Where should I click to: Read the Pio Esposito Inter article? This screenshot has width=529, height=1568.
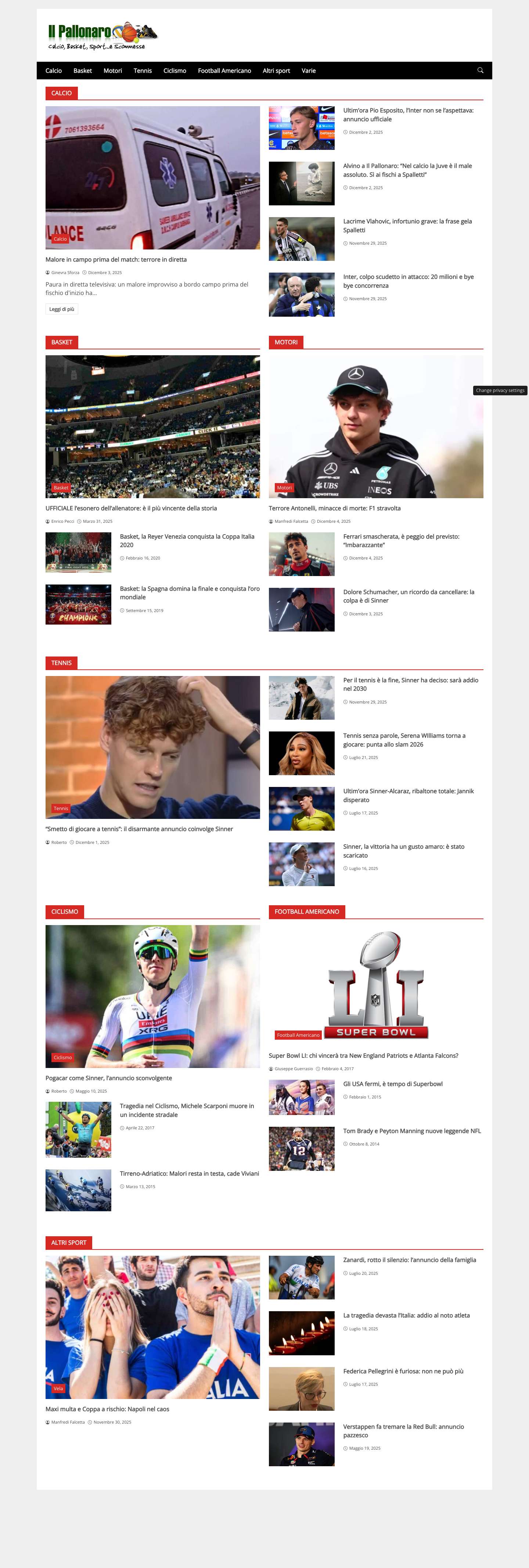pos(408,114)
